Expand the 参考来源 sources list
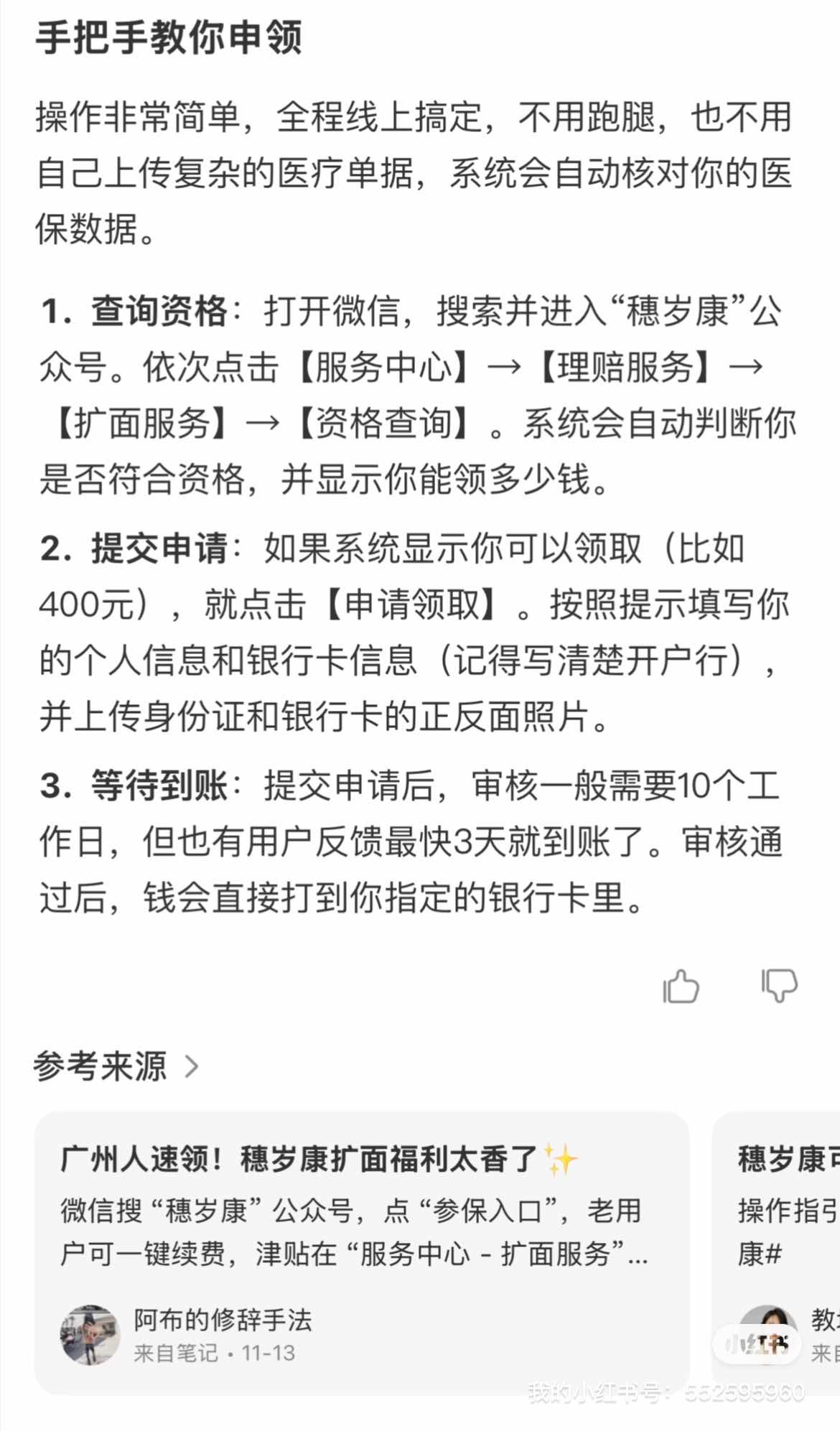Viewport: 840px width, 1431px height. [116, 1066]
